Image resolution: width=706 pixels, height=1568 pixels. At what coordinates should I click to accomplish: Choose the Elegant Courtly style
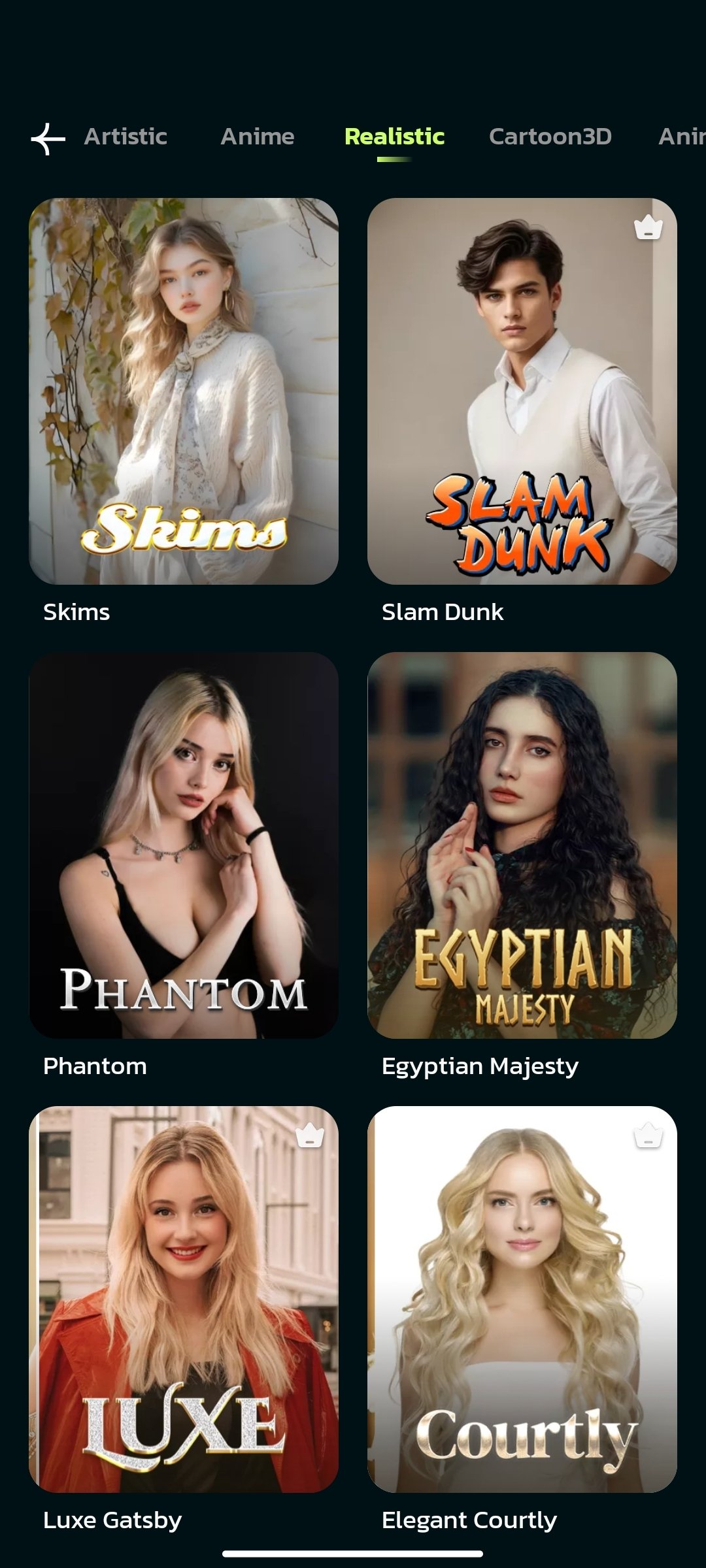tap(522, 1299)
